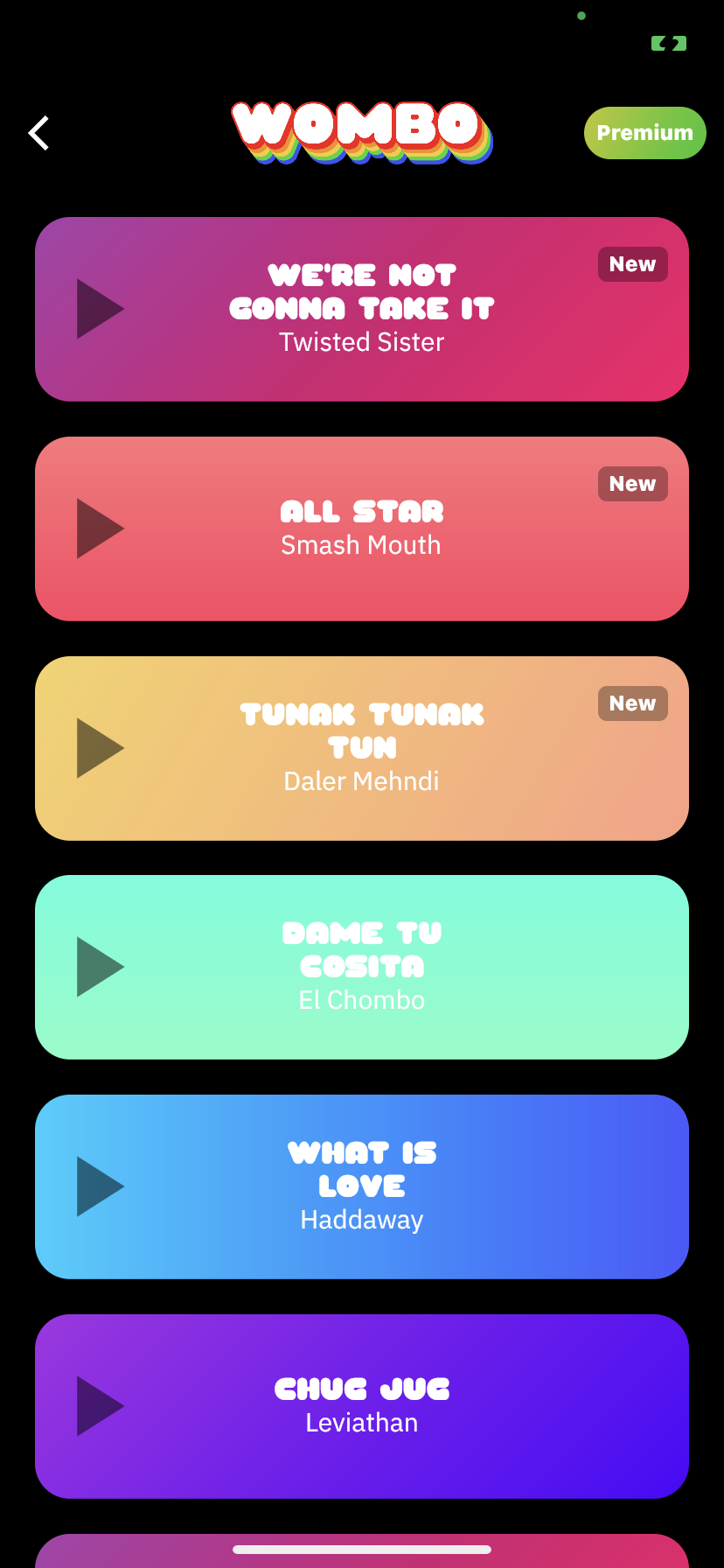Play preview of Tunak Tunak Tun
Viewport: 724px width, 1568px height.
pyautogui.click(x=99, y=748)
